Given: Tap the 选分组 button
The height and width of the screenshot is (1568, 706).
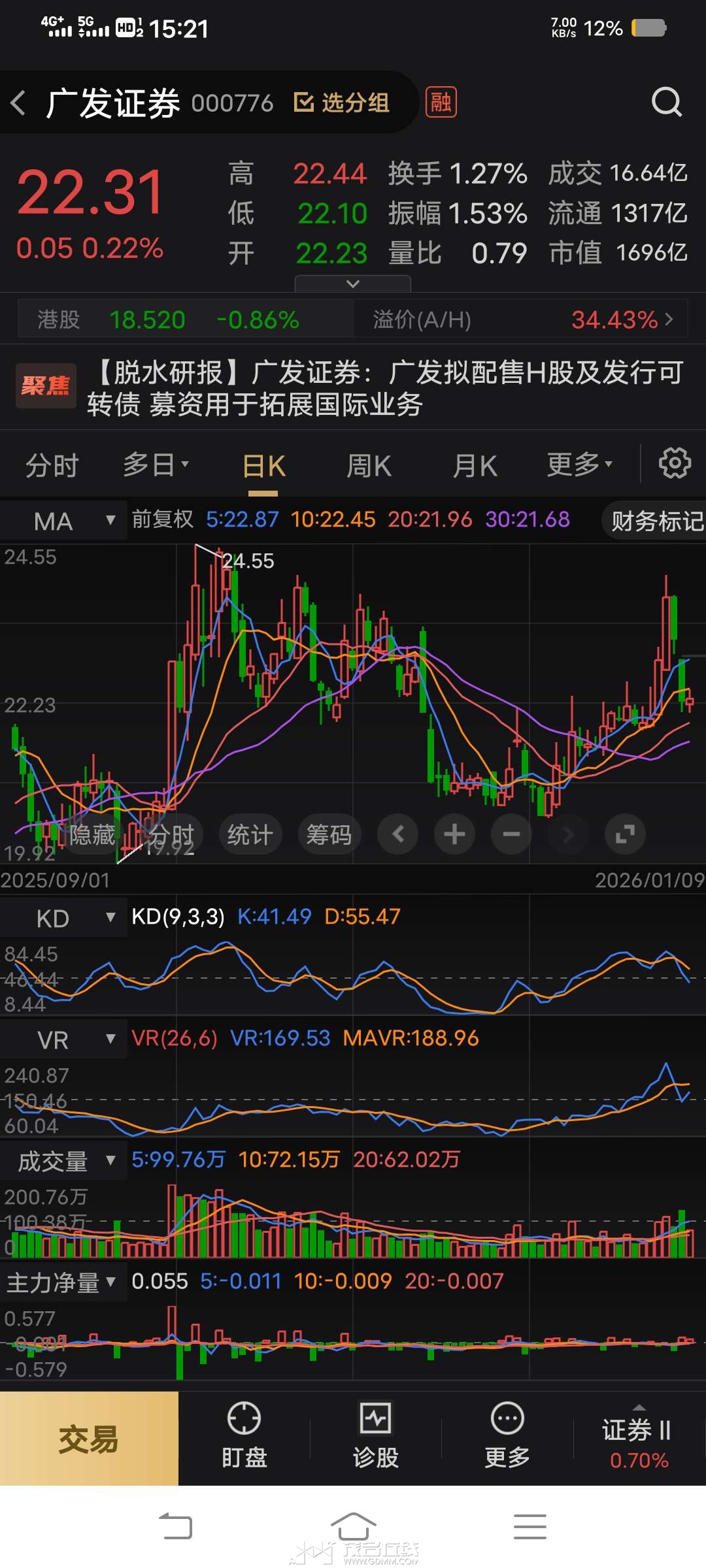Looking at the screenshot, I should 342,103.
